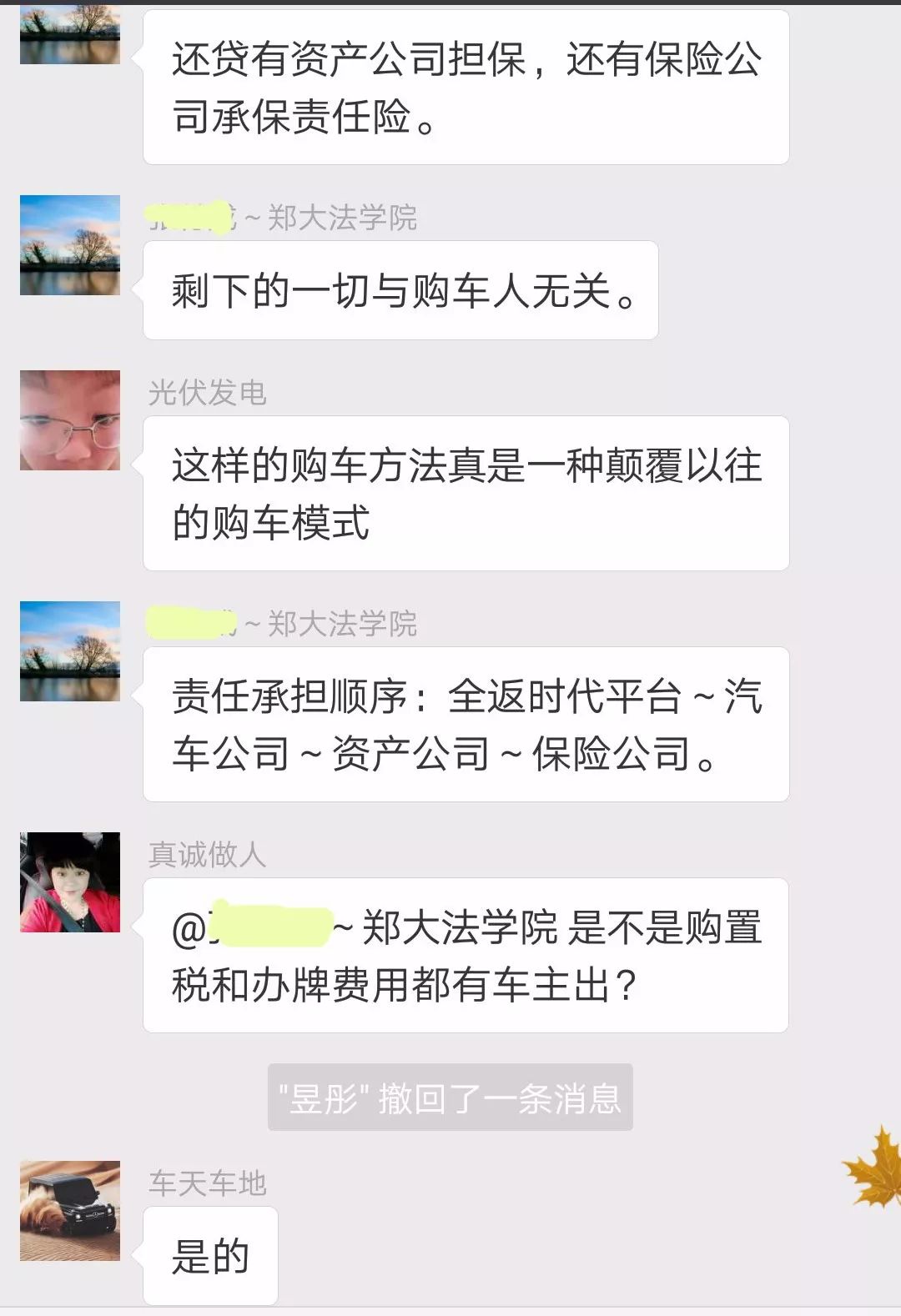Click the car-picture avatar at bottom
The width and height of the screenshot is (901, 1316).
pos(70,1209)
